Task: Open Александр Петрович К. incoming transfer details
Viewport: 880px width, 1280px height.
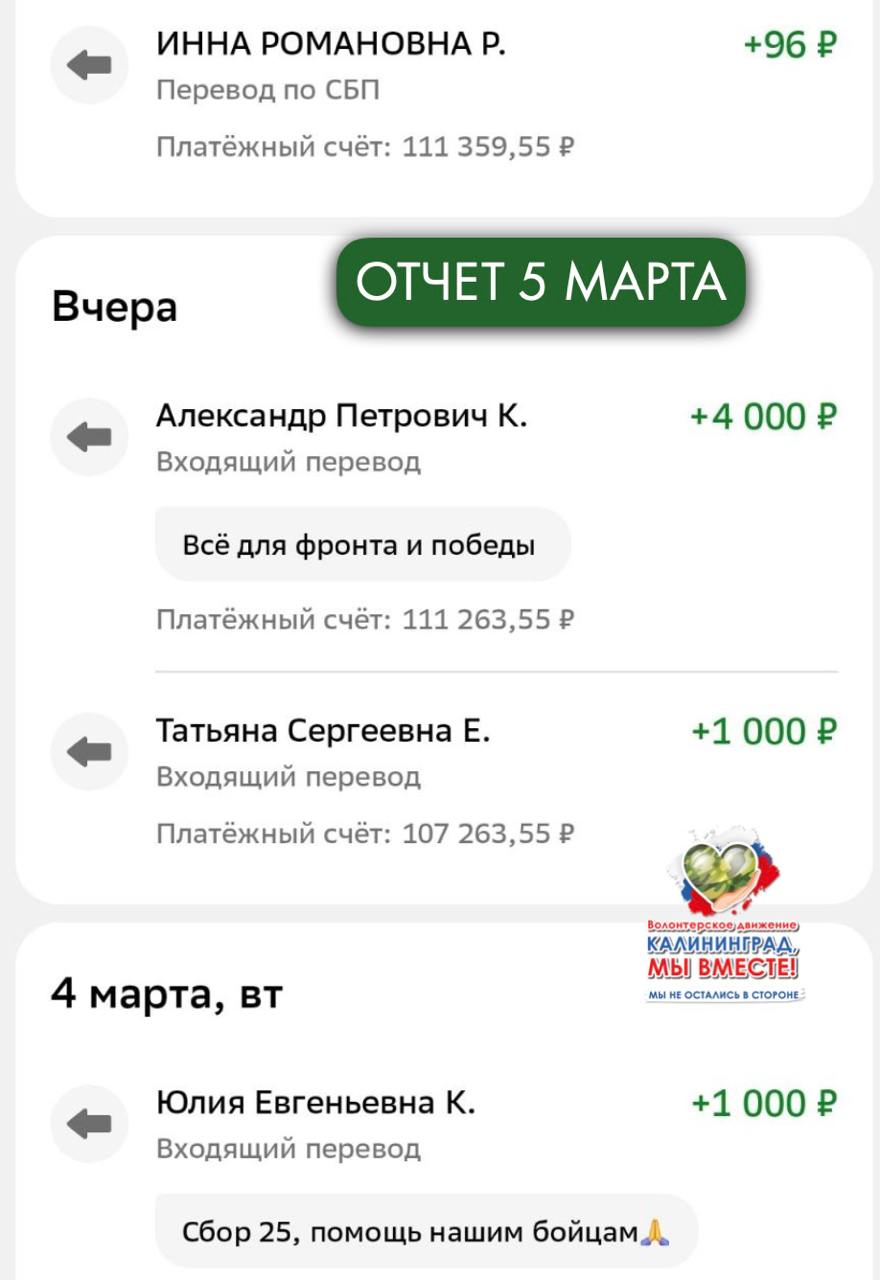Action: [x=342, y=416]
